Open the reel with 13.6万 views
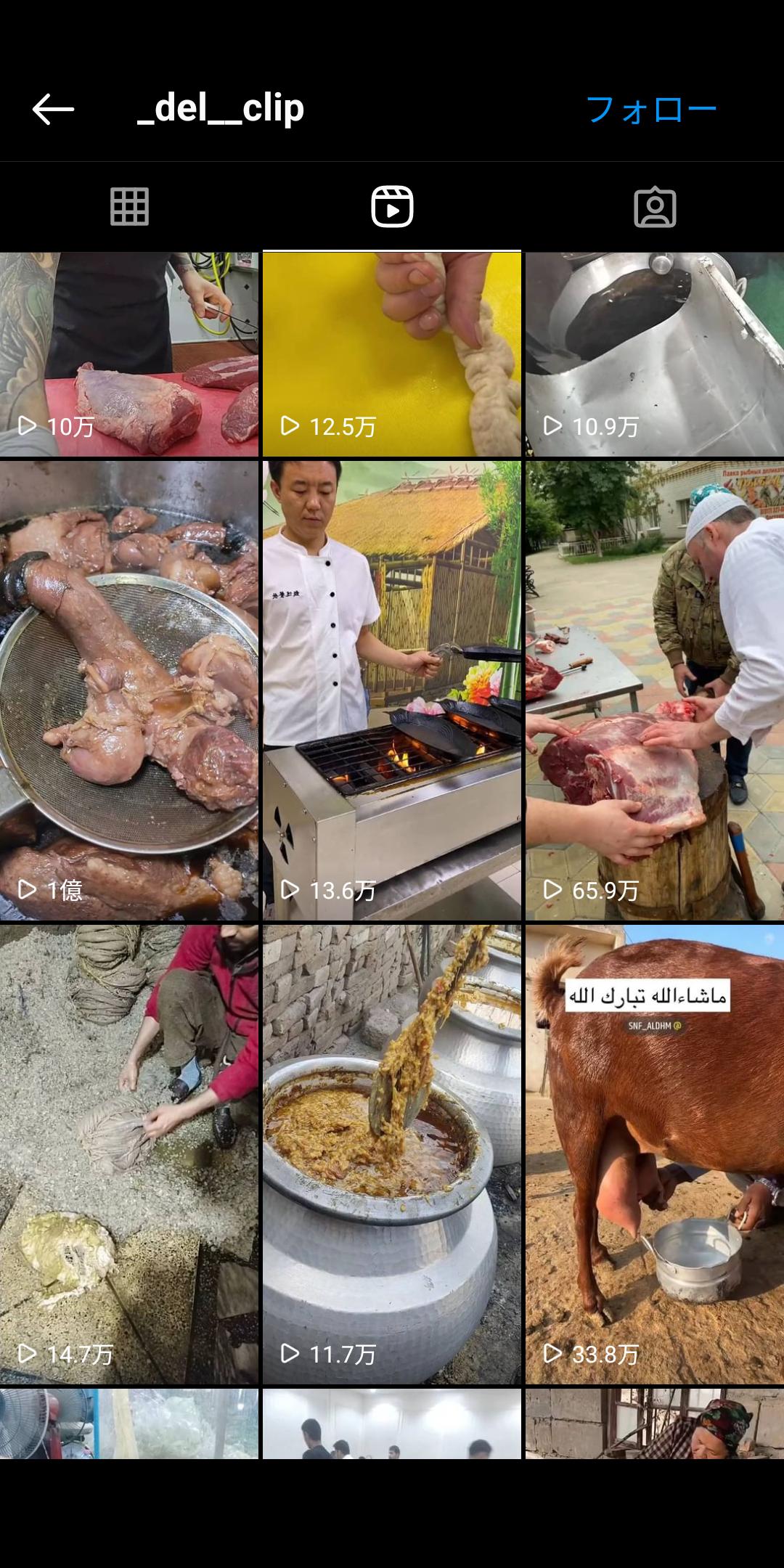This screenshot has height=1568, width=784. (392, 690)
